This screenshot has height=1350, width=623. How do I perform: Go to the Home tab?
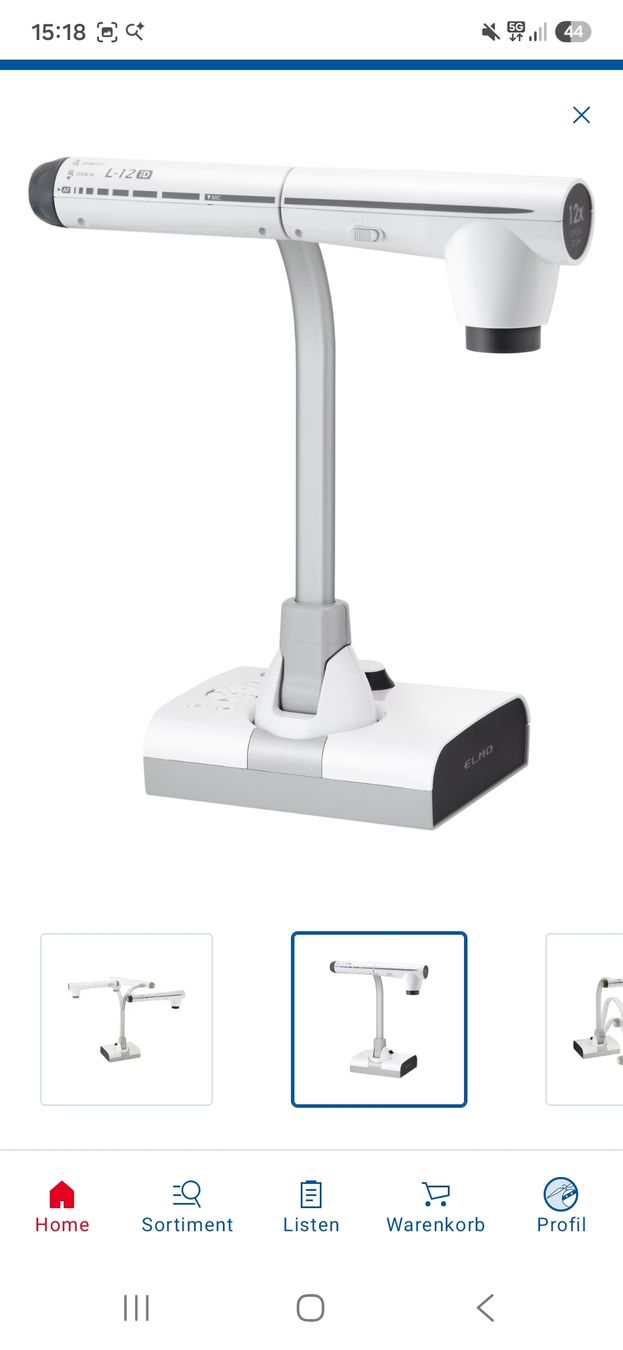(x=62, y=1206)
